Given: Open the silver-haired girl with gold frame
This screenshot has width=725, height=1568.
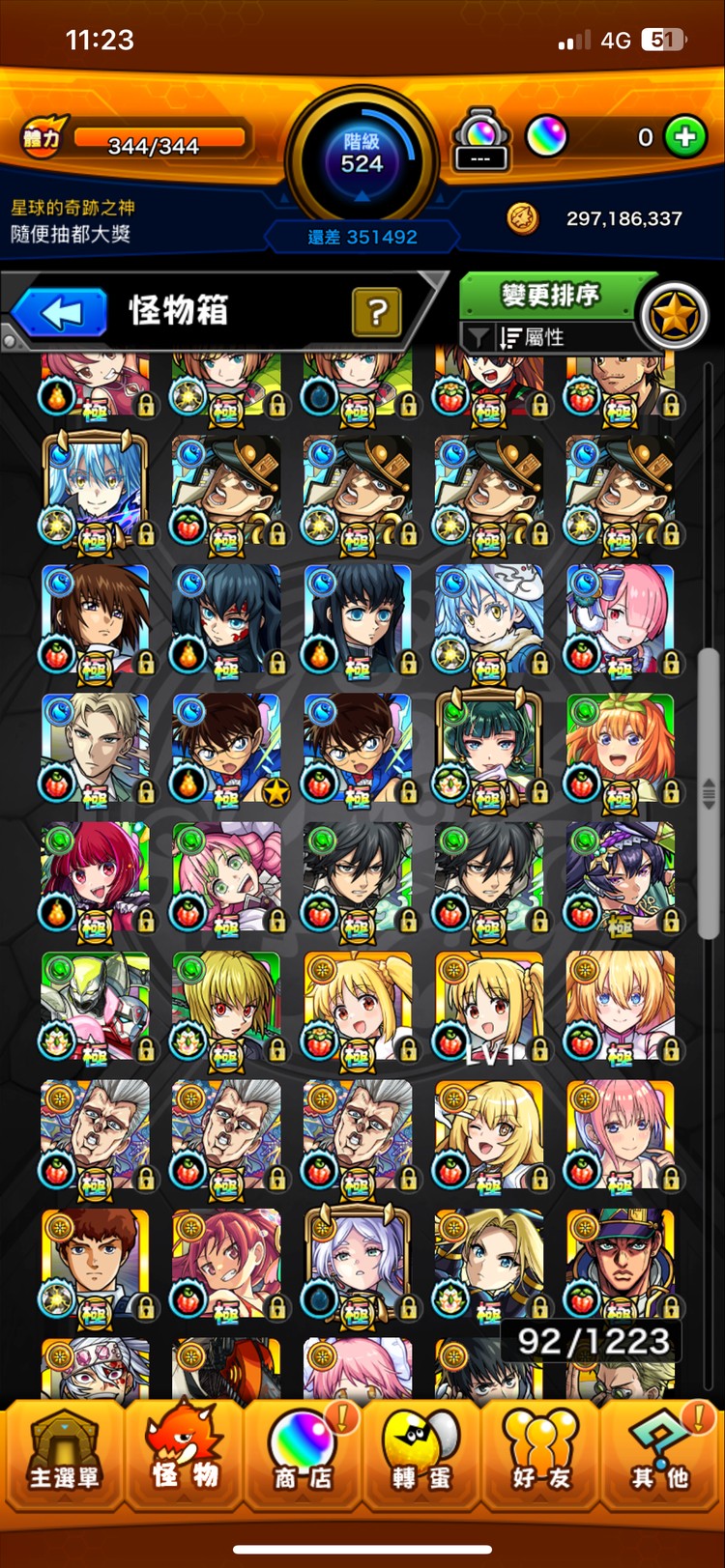Looking at the screenshot, I should [358, 1263].
